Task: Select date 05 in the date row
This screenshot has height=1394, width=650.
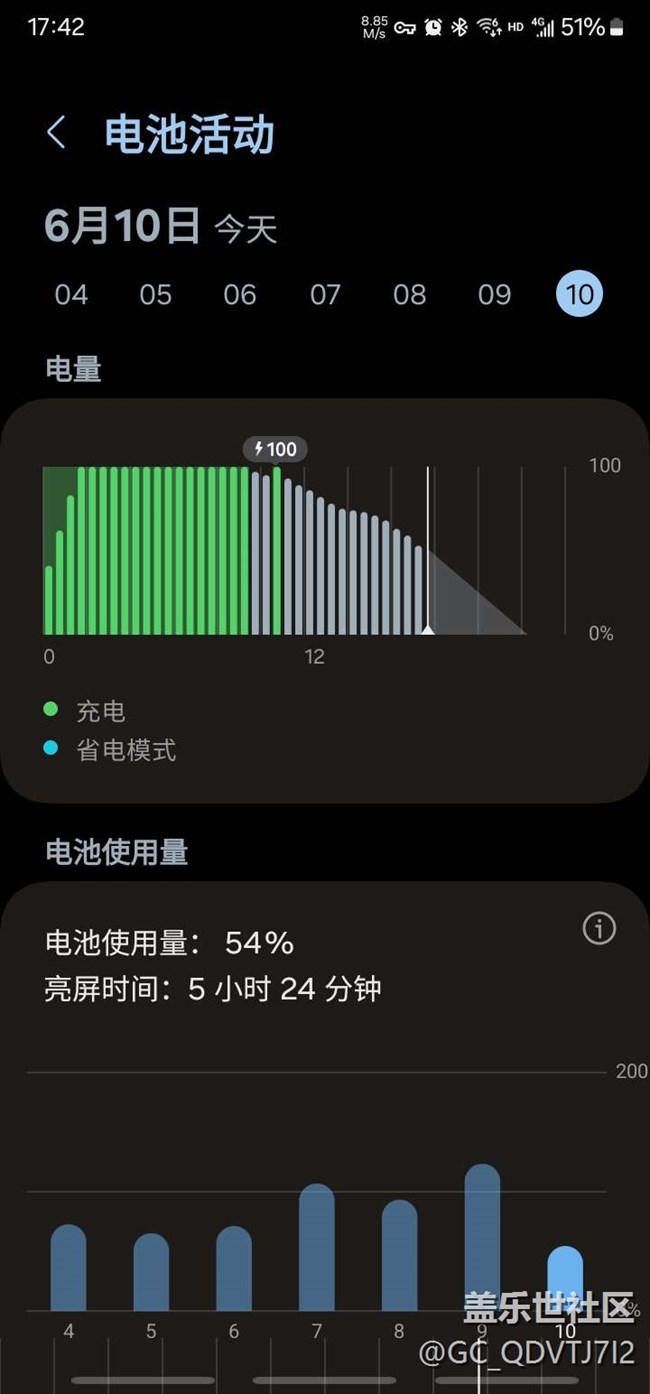Action: coord(155,294)
